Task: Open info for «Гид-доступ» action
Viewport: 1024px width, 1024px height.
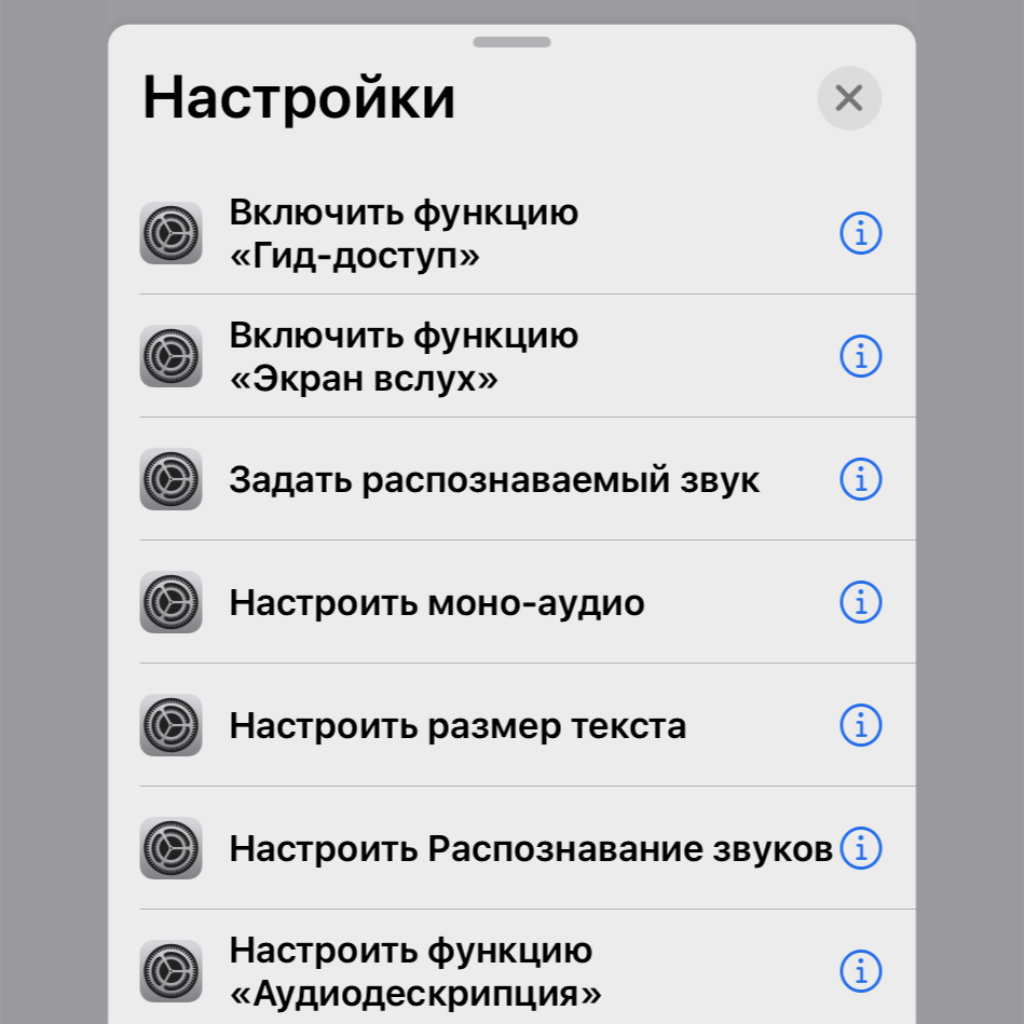Action: coord(860,234)
